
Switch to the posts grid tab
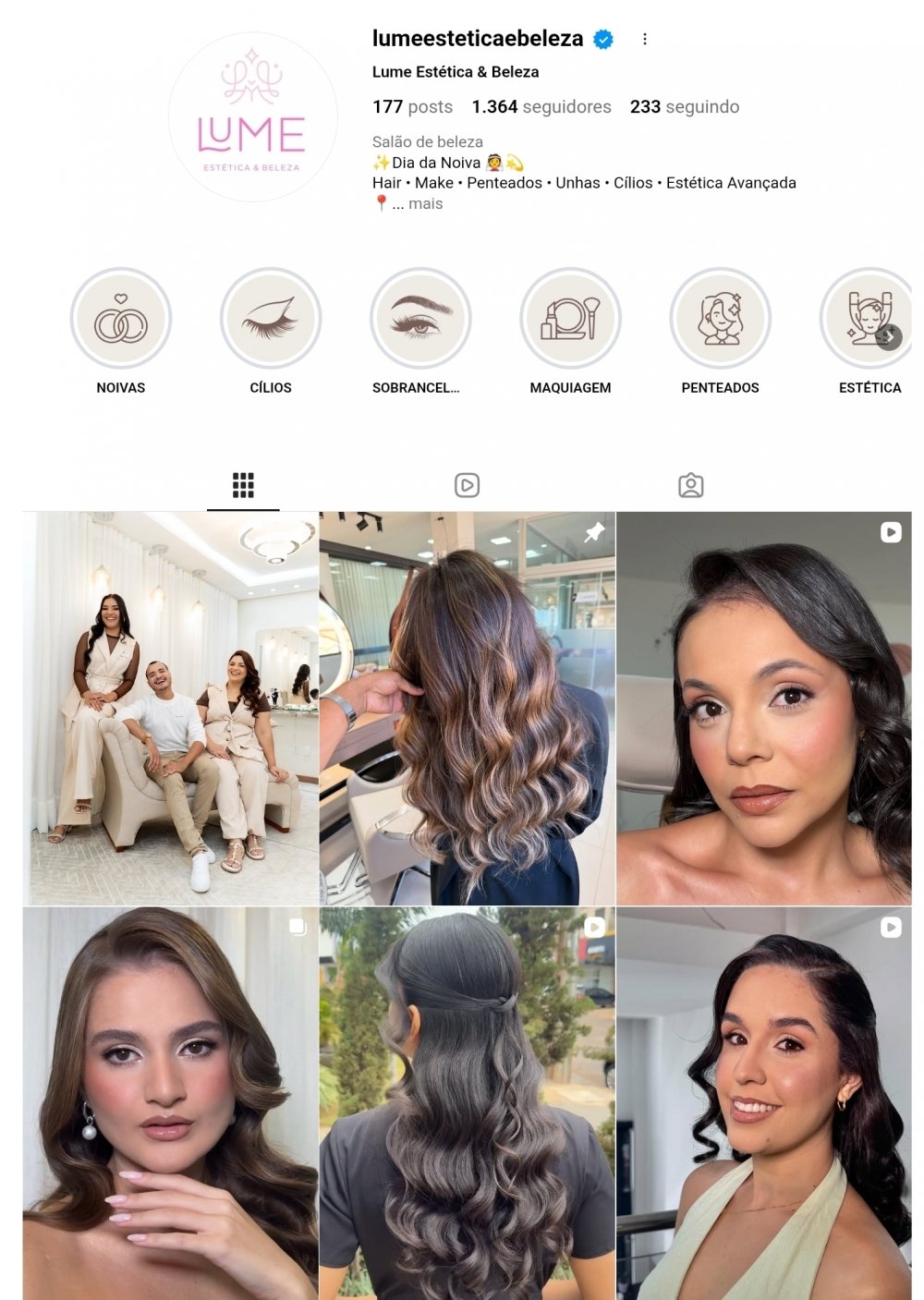[243, 485]
